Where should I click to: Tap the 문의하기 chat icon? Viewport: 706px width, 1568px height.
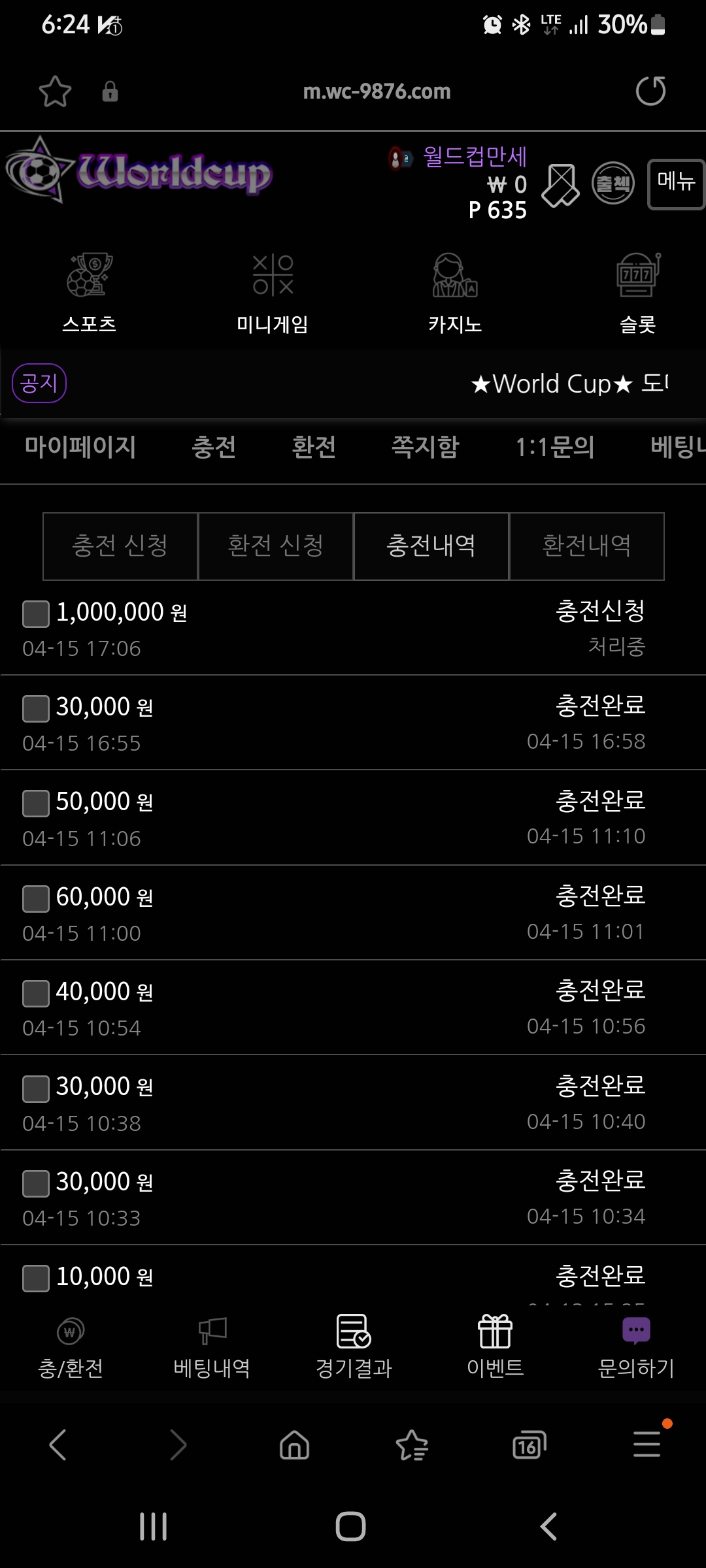click(633, 1333)
